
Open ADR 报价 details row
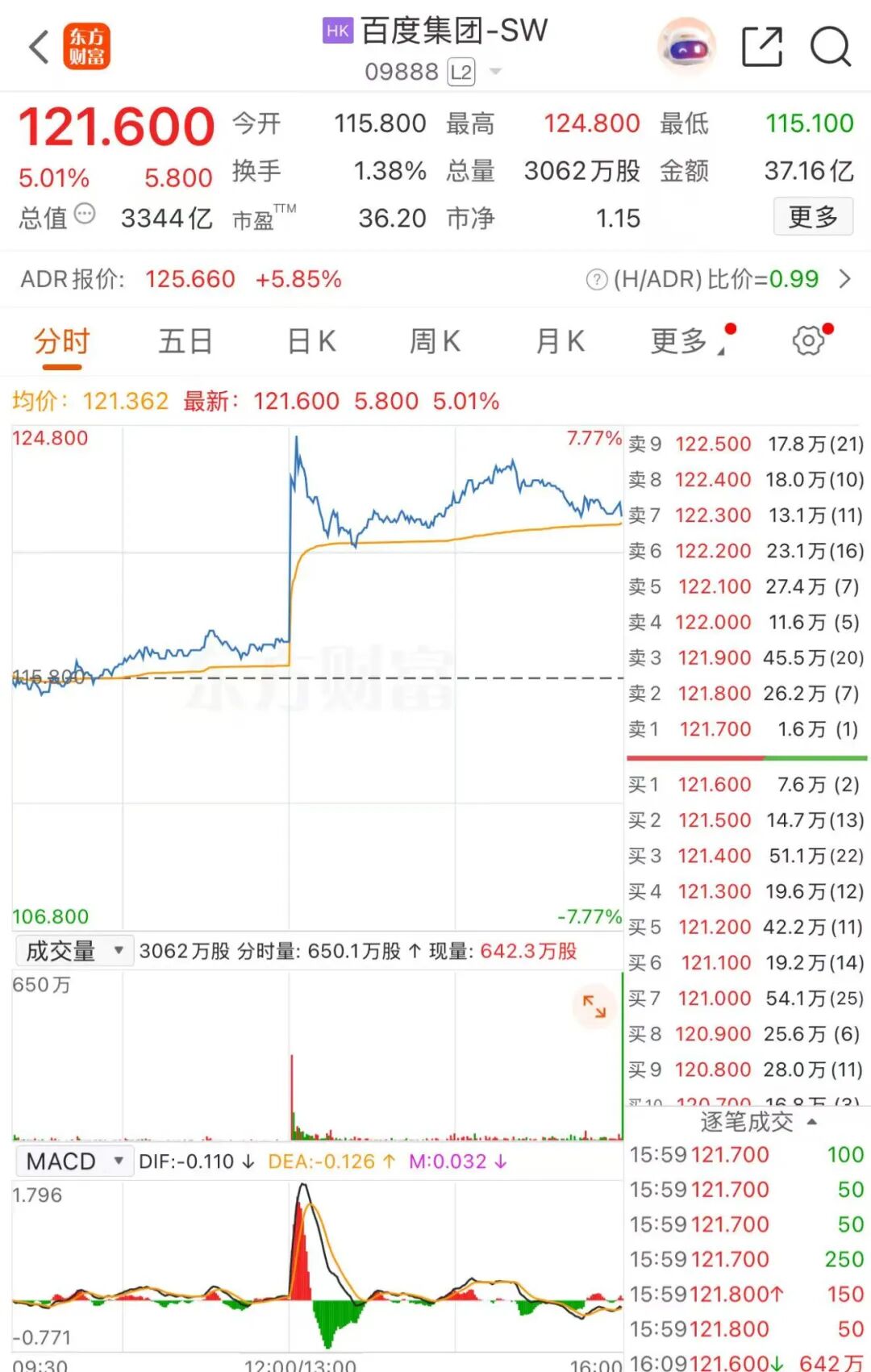coord(435,279)
